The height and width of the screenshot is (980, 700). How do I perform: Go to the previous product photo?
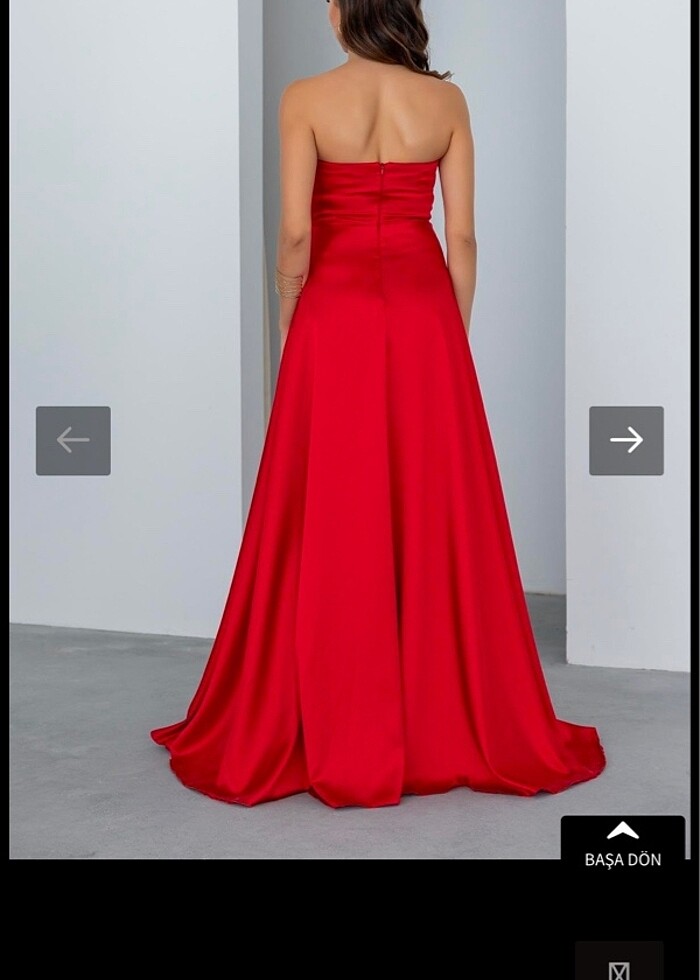tap(73, 440)
